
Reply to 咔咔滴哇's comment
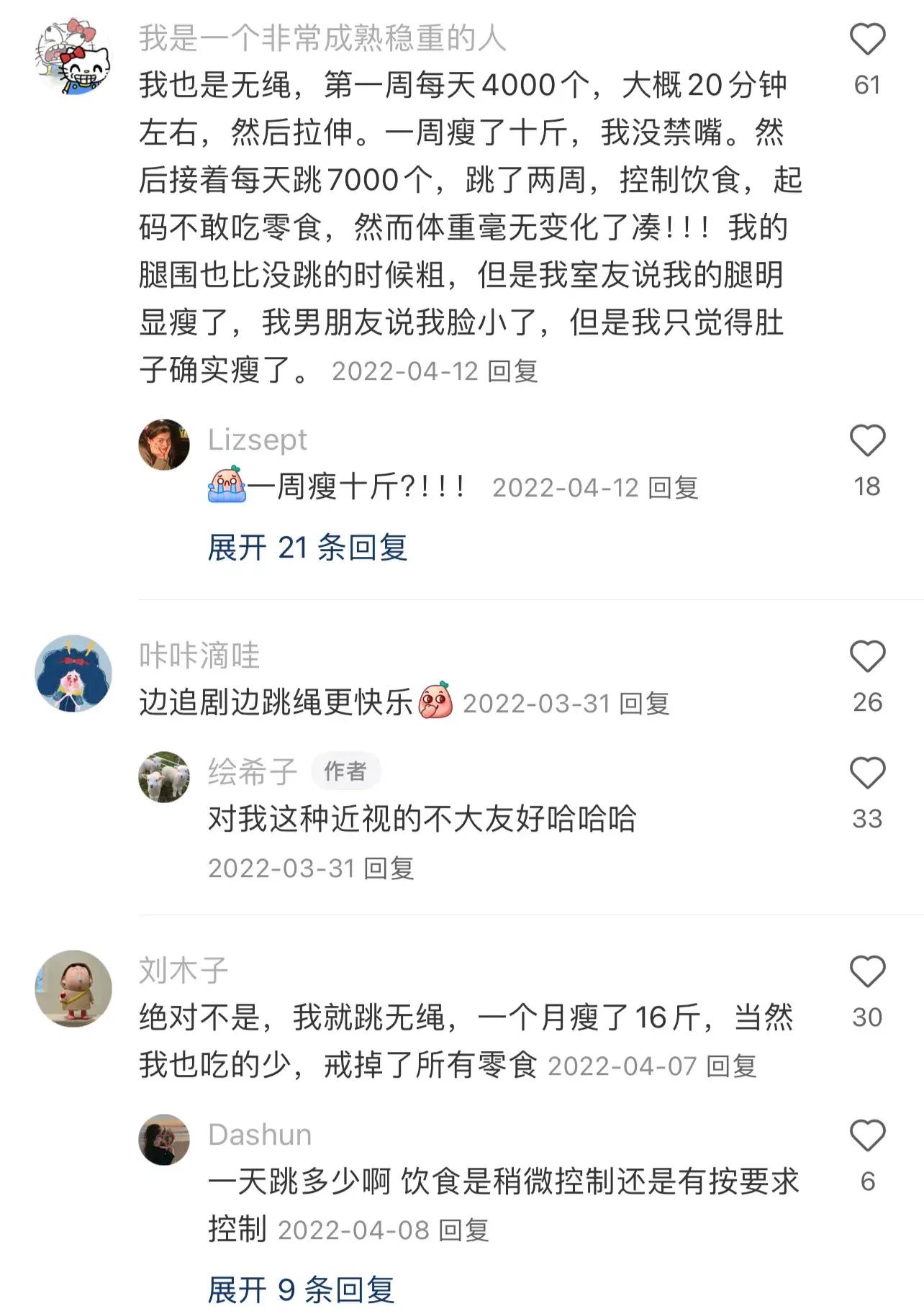644,704
